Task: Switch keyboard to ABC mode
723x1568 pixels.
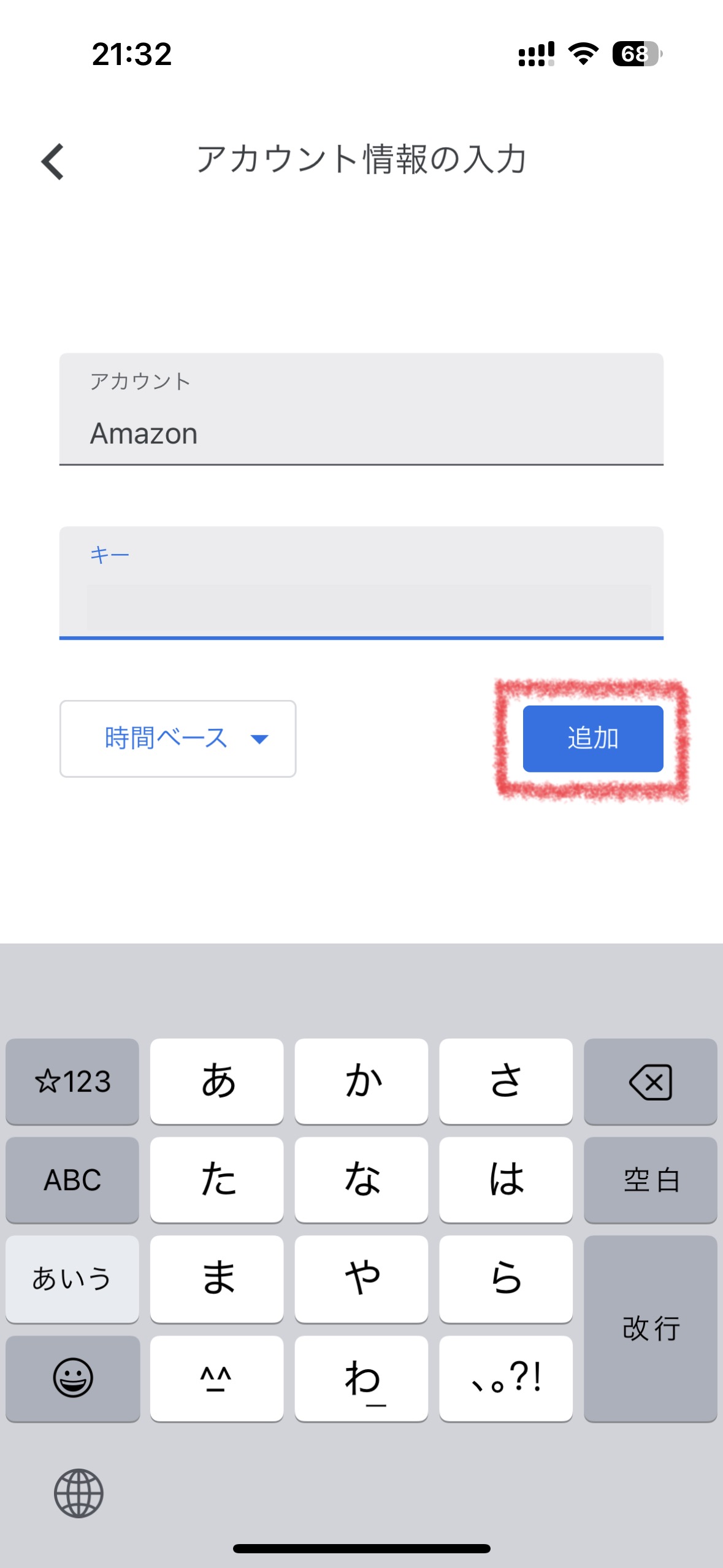Action: tap(72, 1180)
